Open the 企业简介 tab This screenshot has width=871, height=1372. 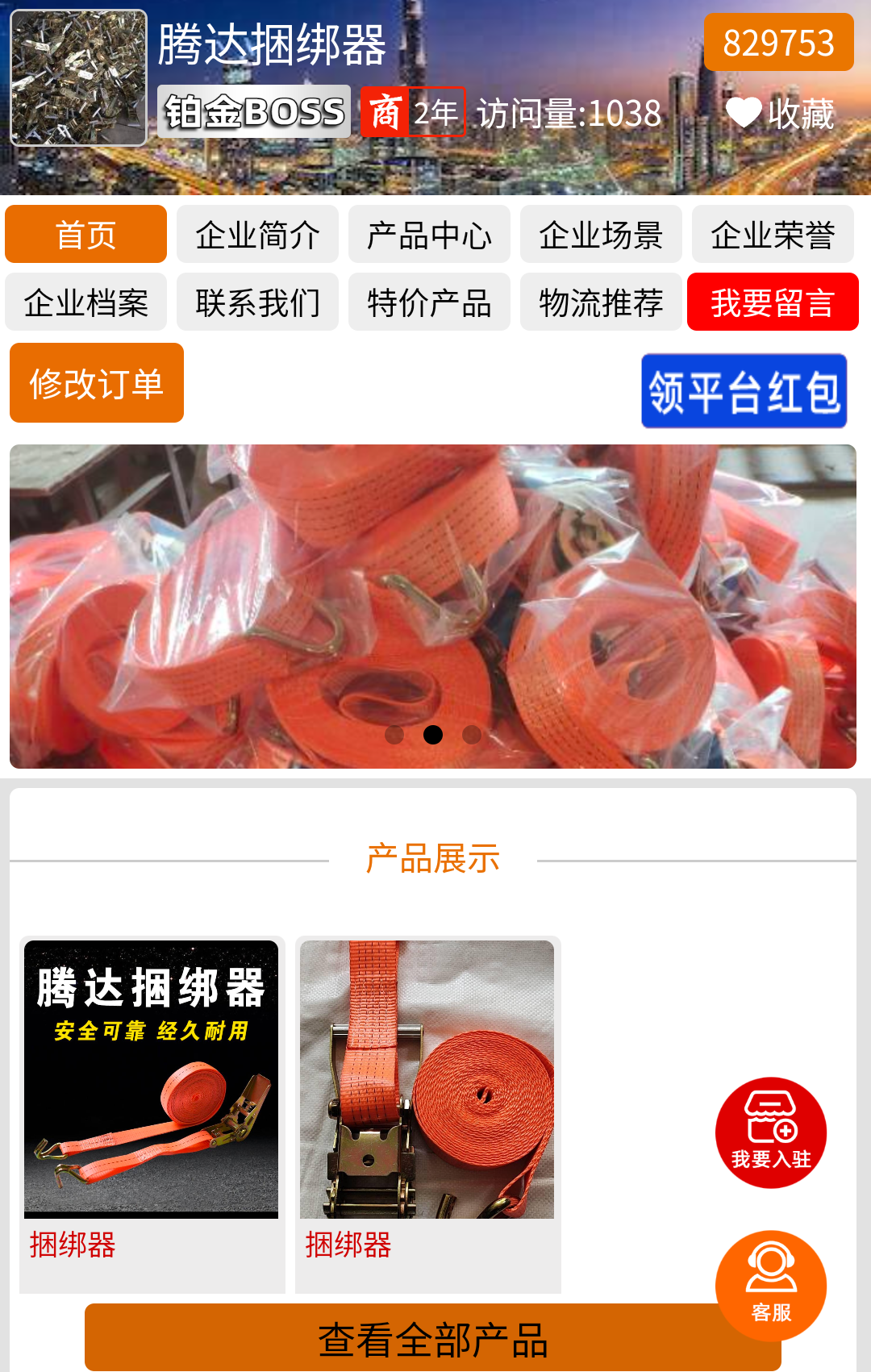[257, 235]
